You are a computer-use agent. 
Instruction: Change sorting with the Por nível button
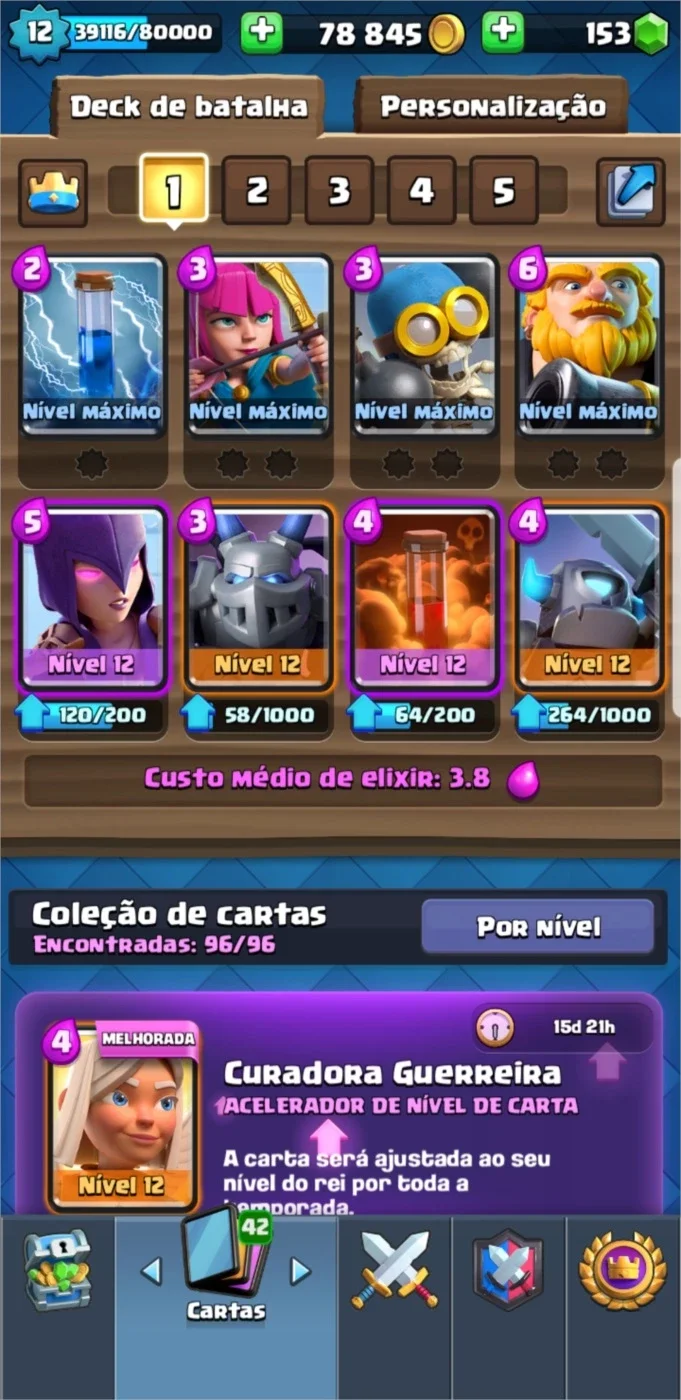click(538, 927)
